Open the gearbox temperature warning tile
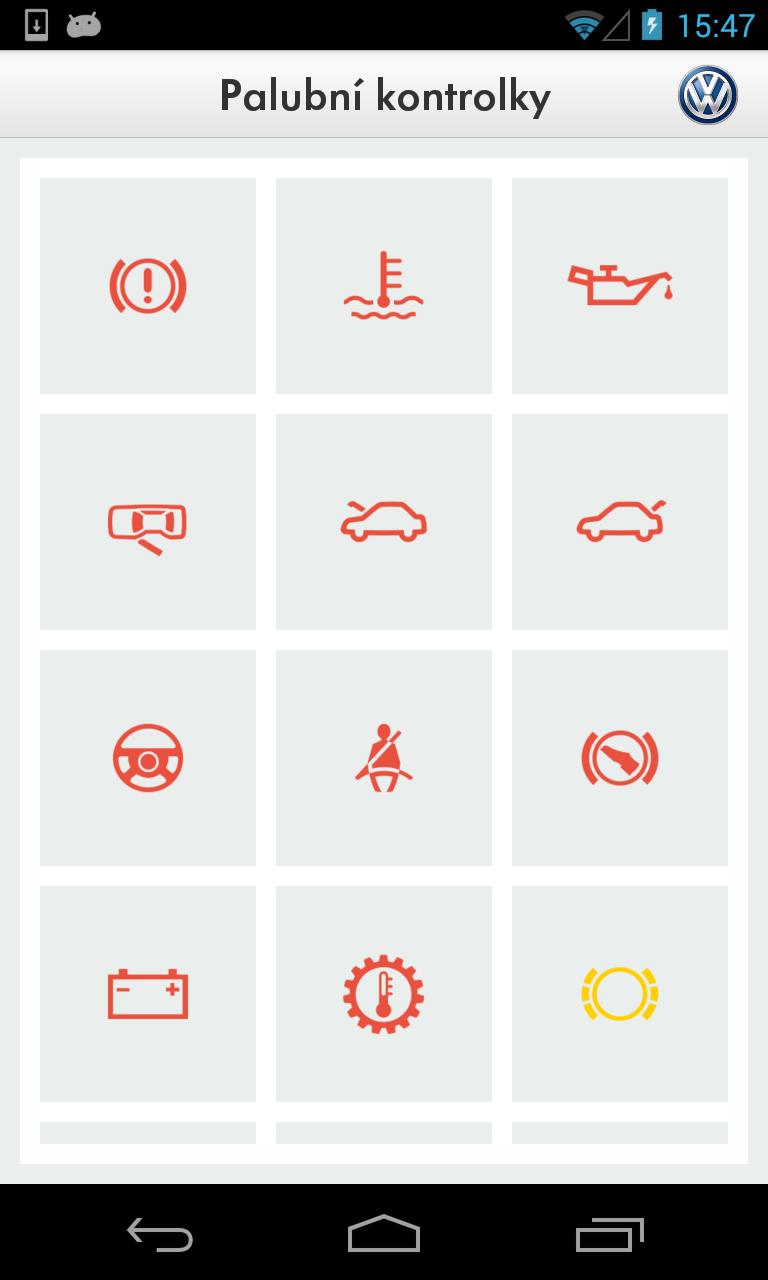Screen dimensions: 768x1280 click(x=384, y=994)
